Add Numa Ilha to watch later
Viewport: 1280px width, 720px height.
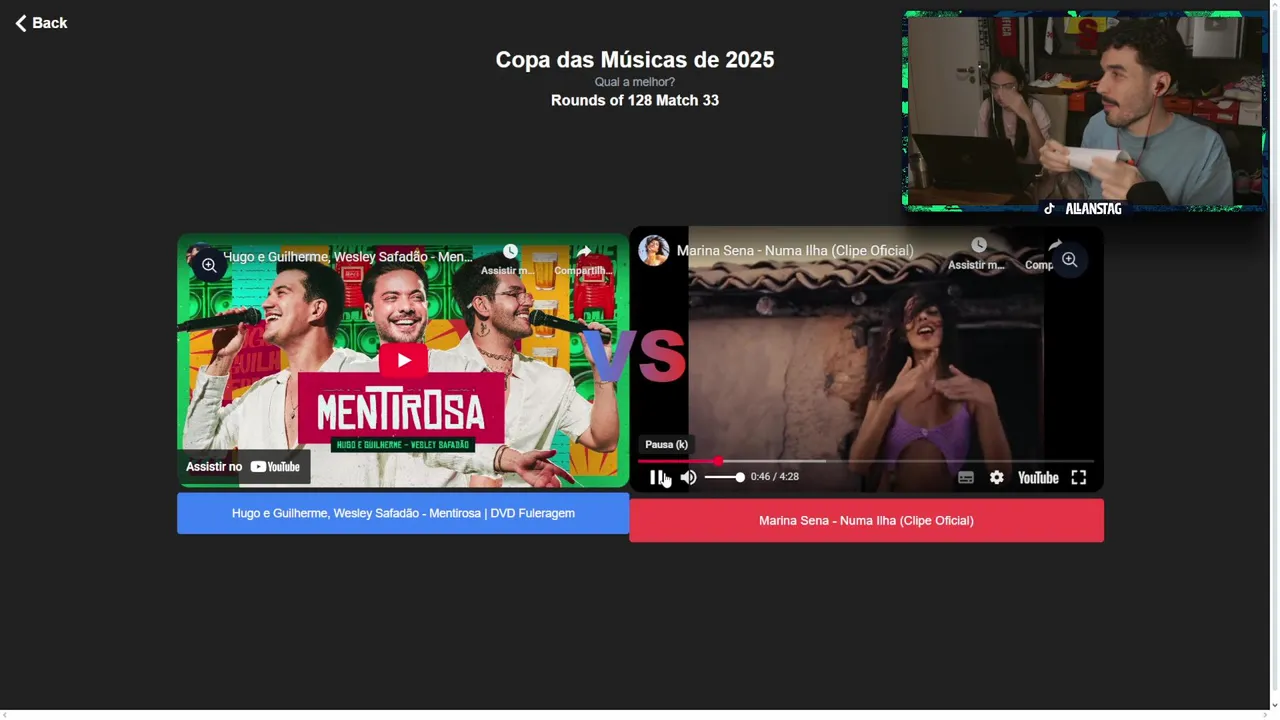pyautogui.click(x=978, y=252)
